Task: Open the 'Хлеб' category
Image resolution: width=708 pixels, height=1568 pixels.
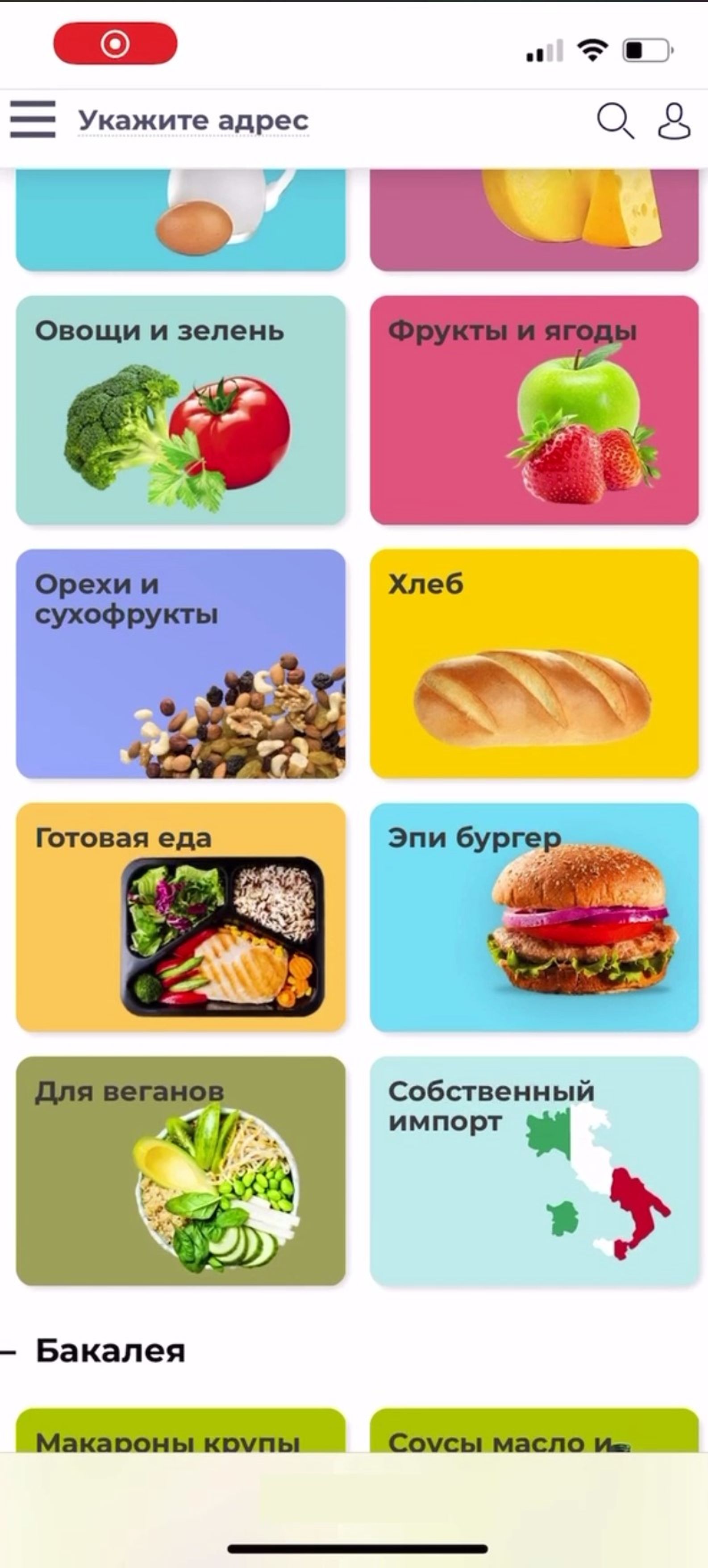Action: pyautogui.click(x=534, y=663)
